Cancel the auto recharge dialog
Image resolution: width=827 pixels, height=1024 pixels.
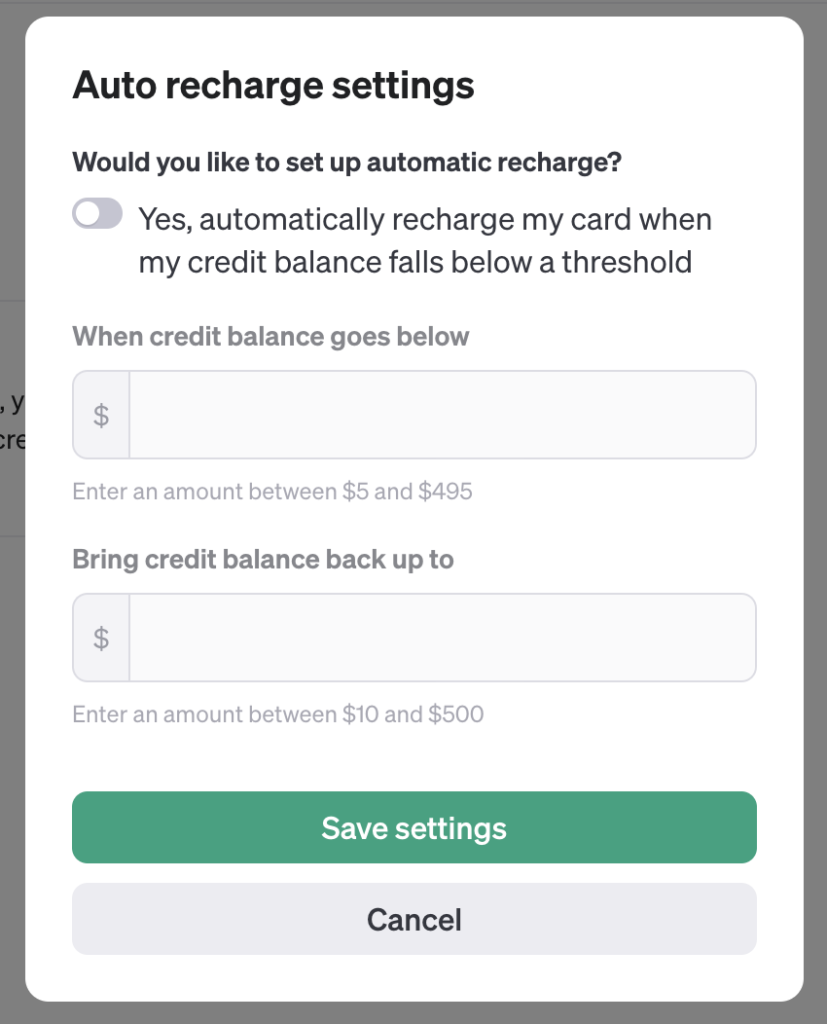(x=414, y=919)
